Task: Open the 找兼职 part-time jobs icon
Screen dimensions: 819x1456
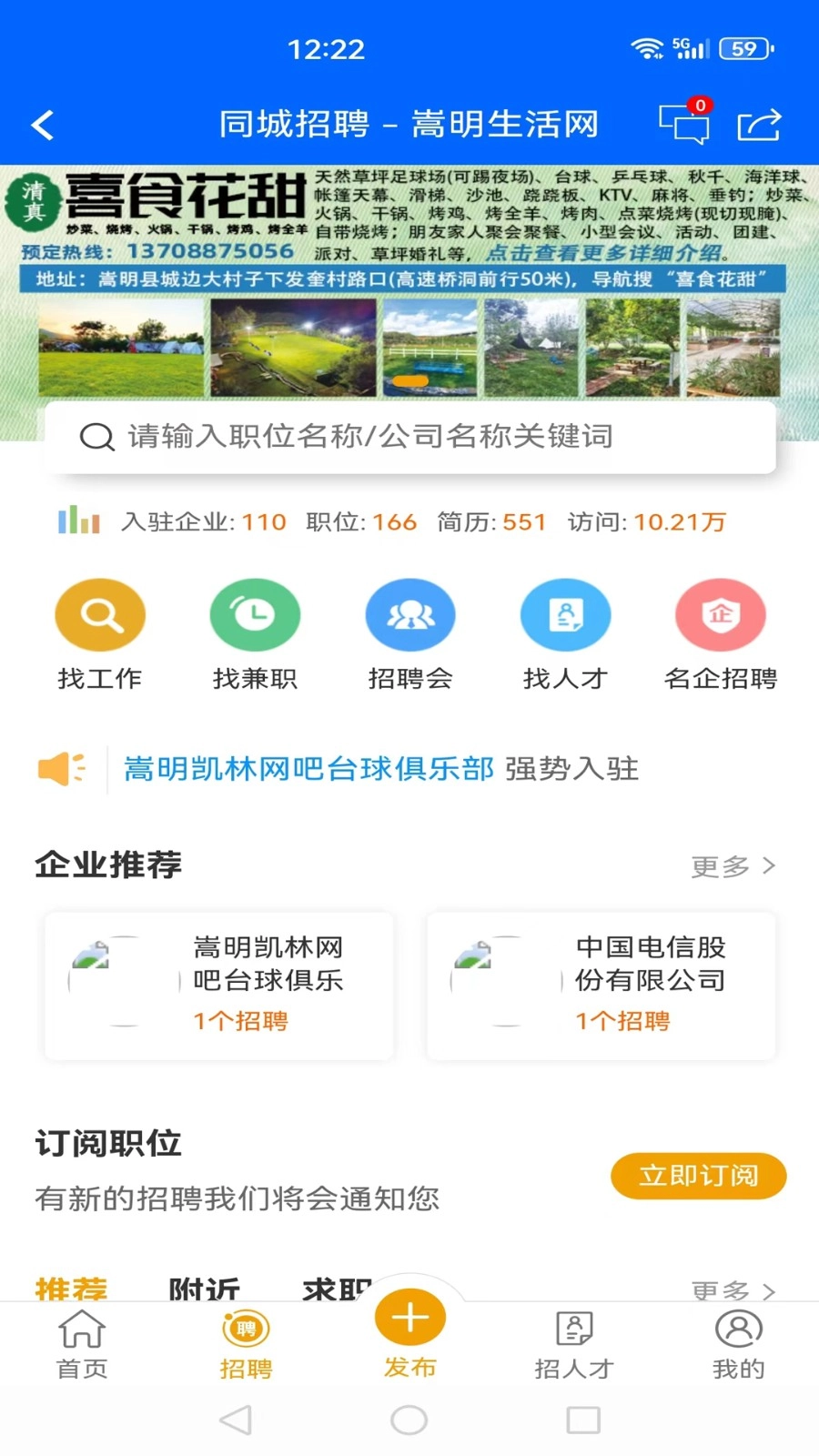Action: (x=255, y=615)
